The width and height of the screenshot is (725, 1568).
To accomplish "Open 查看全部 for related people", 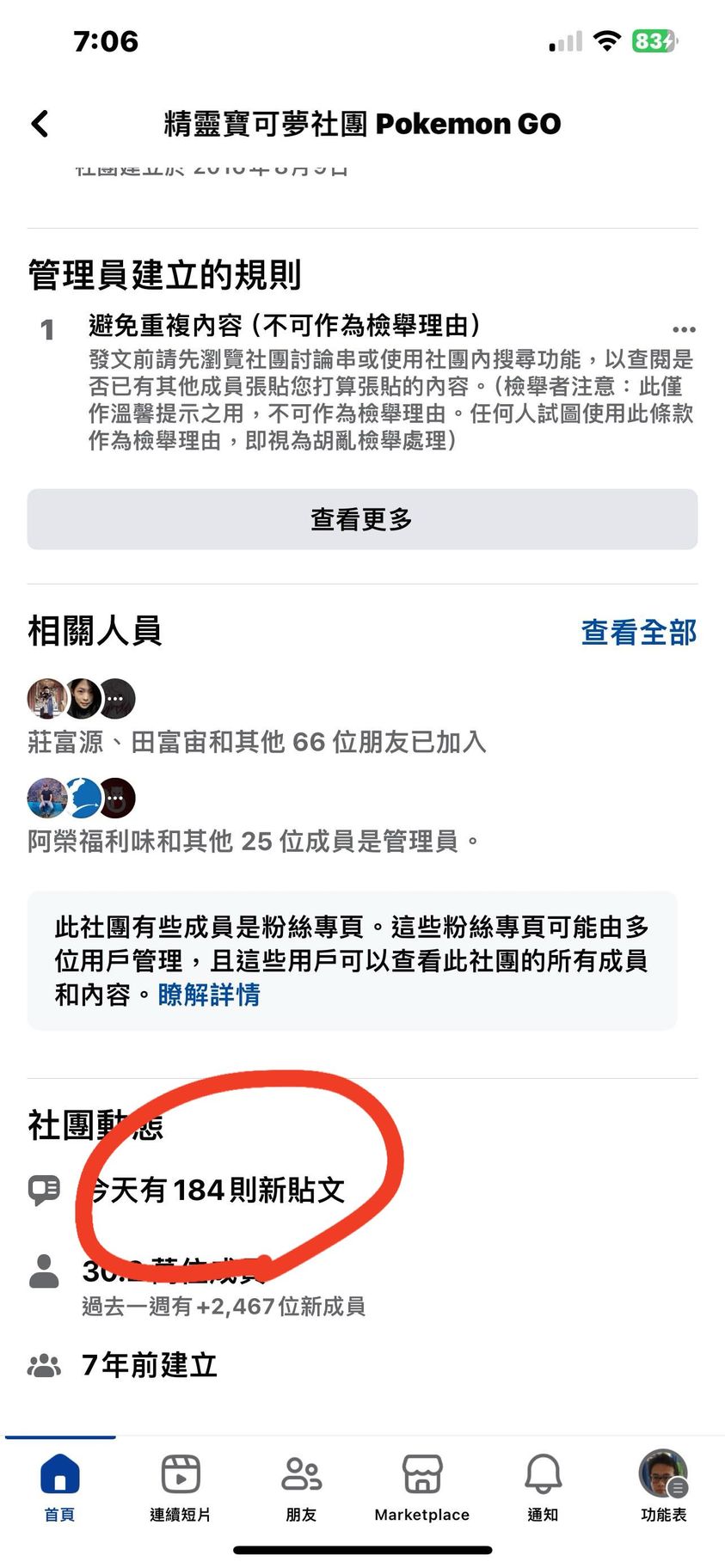I will click(x=638, y=632).
